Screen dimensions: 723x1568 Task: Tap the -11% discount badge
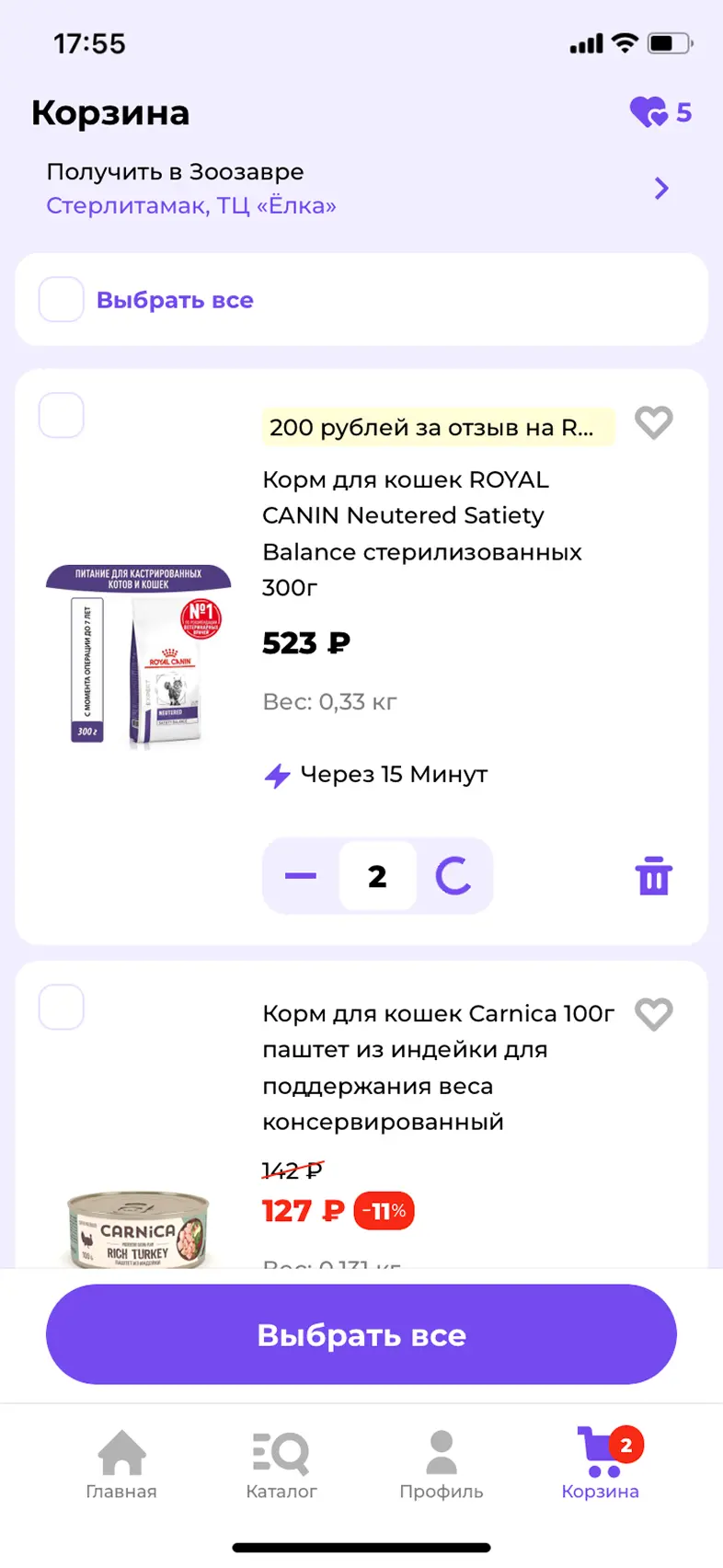click(384, 1211)
